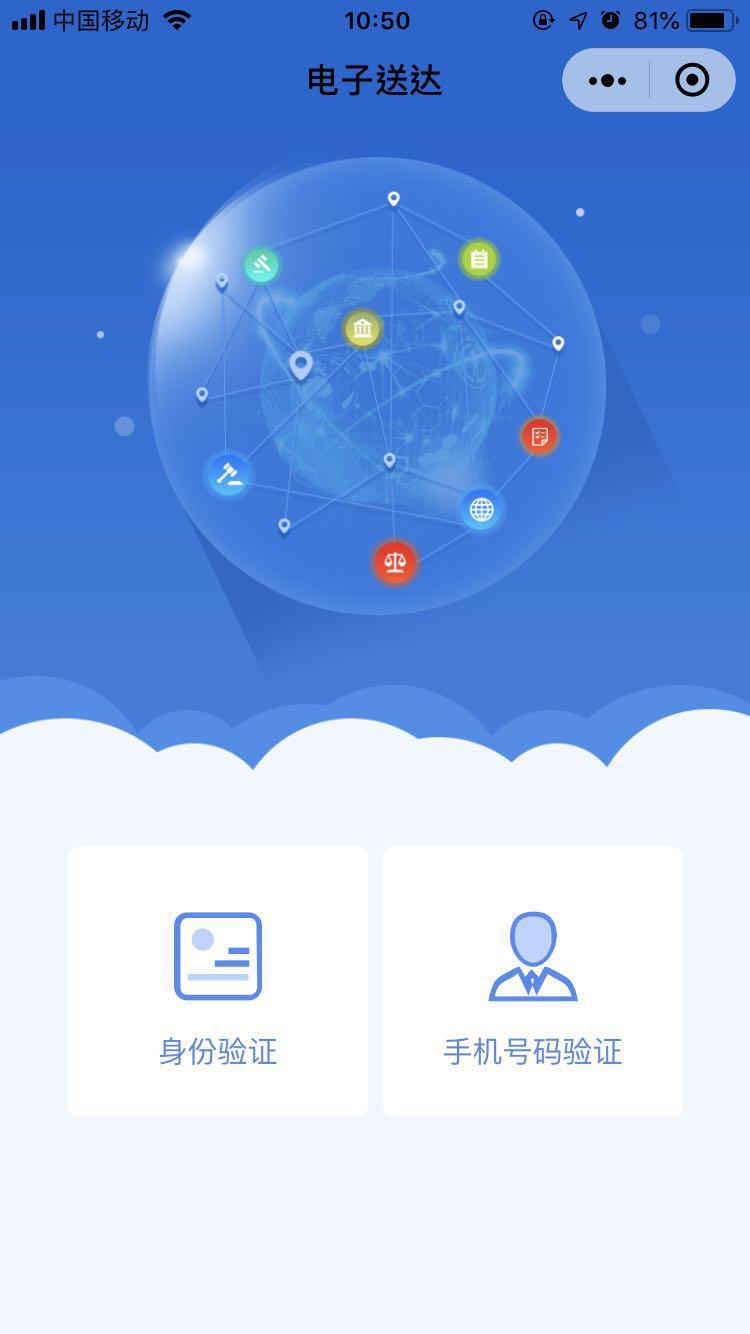Open 身份验证 identity verification
Viewport: 750px width, 1334px height.
click(x=218, y=982)
